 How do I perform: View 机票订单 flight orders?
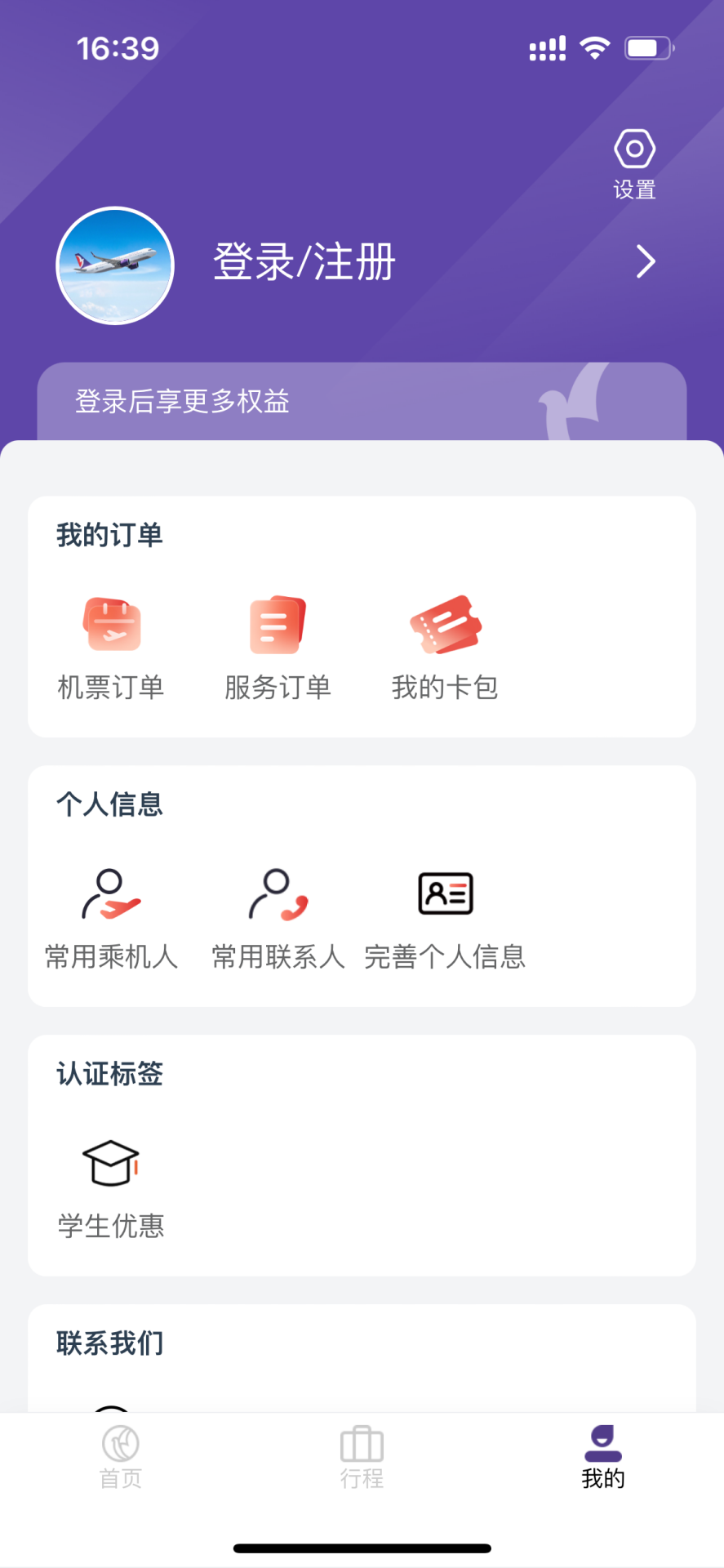pyautogui.click(x=111, y=648)
